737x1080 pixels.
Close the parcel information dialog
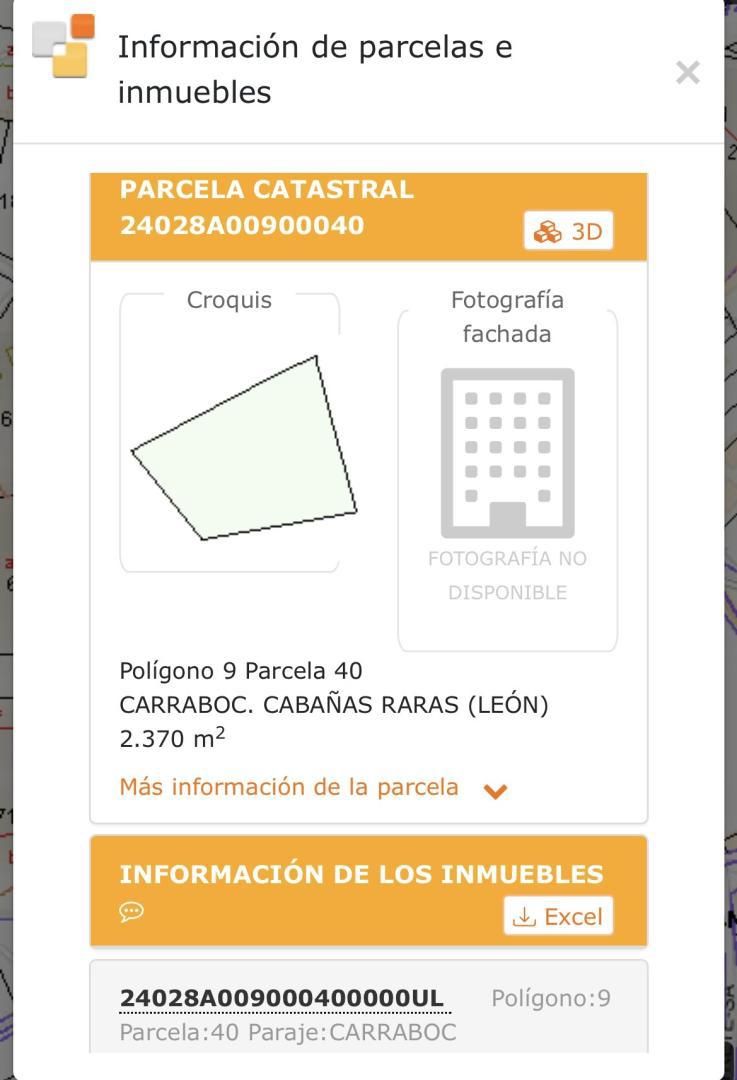pyautogui.click(x=688, y=72)
